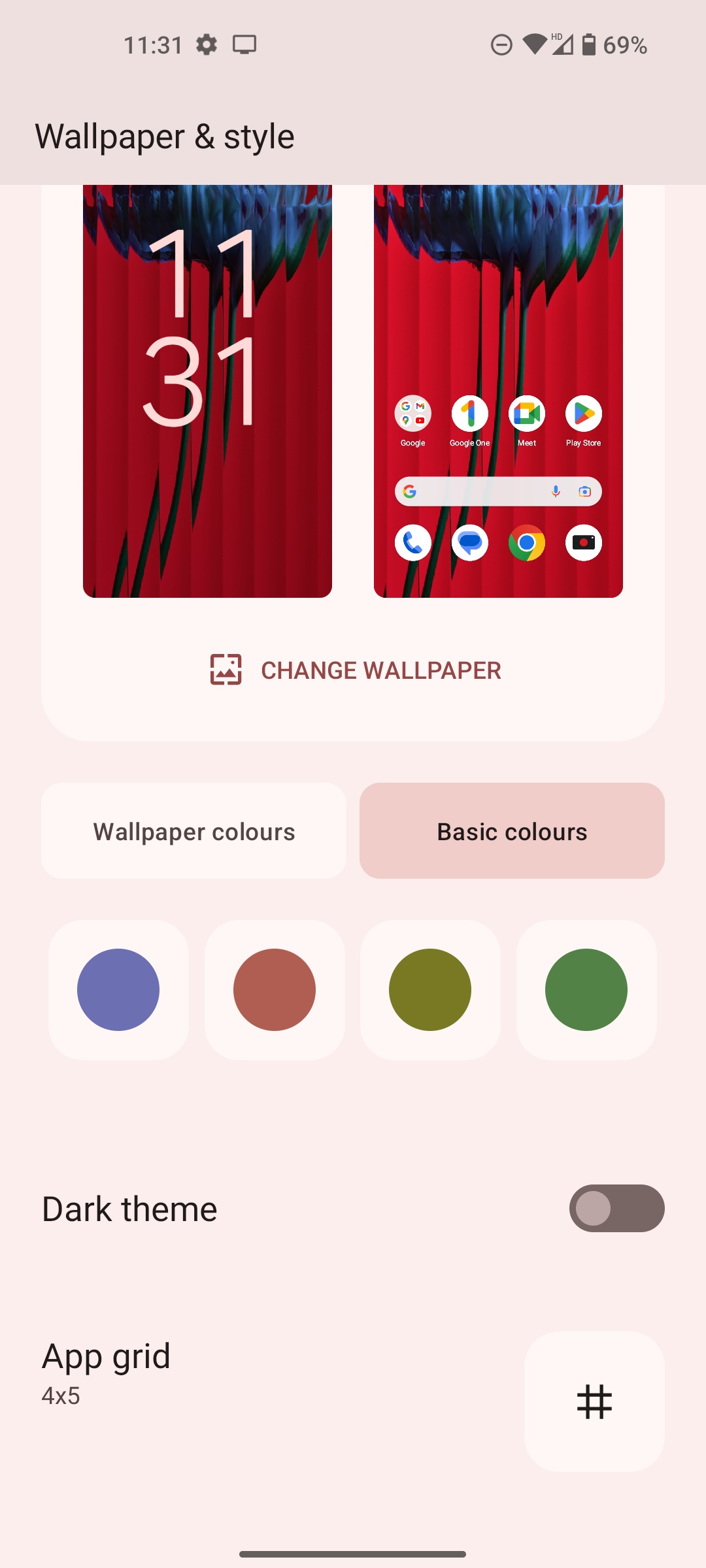Enable the Dark theme switch
Viewport: 706px width, 1568px height.
(616, 1208)
